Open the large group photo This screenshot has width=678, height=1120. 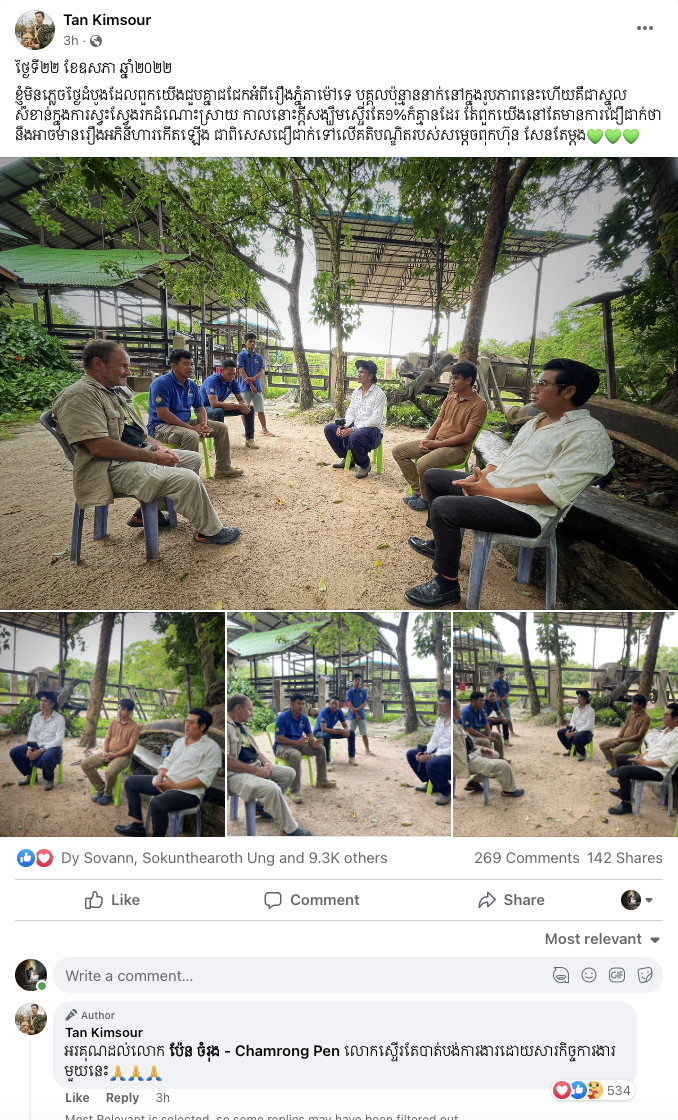pos(339,383)
